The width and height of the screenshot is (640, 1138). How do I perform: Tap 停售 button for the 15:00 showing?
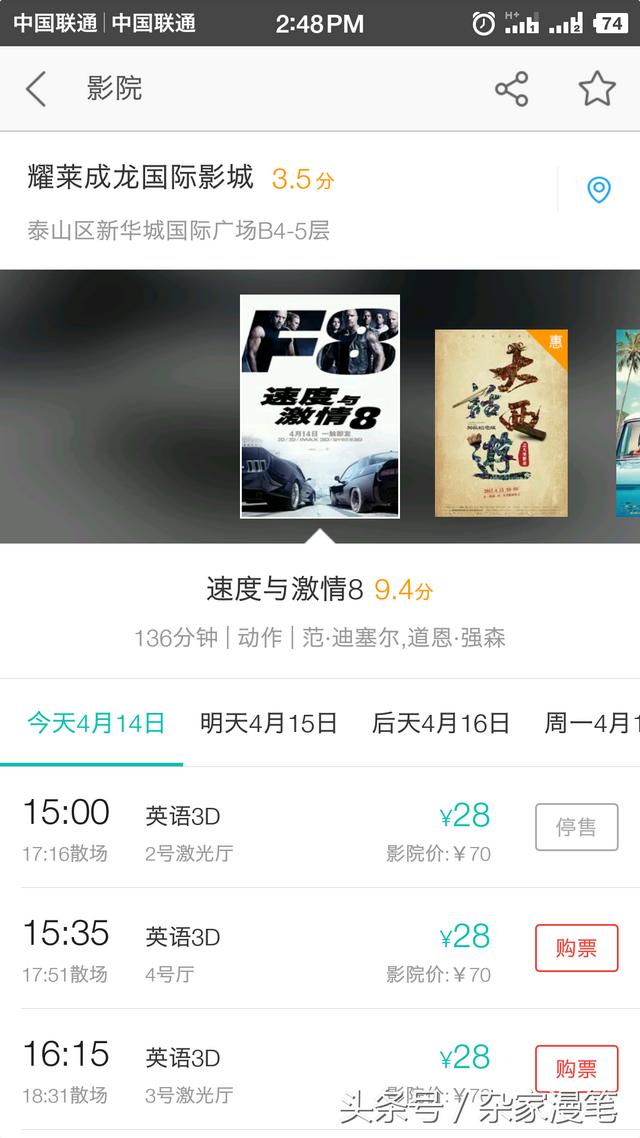tap(577, 827)
